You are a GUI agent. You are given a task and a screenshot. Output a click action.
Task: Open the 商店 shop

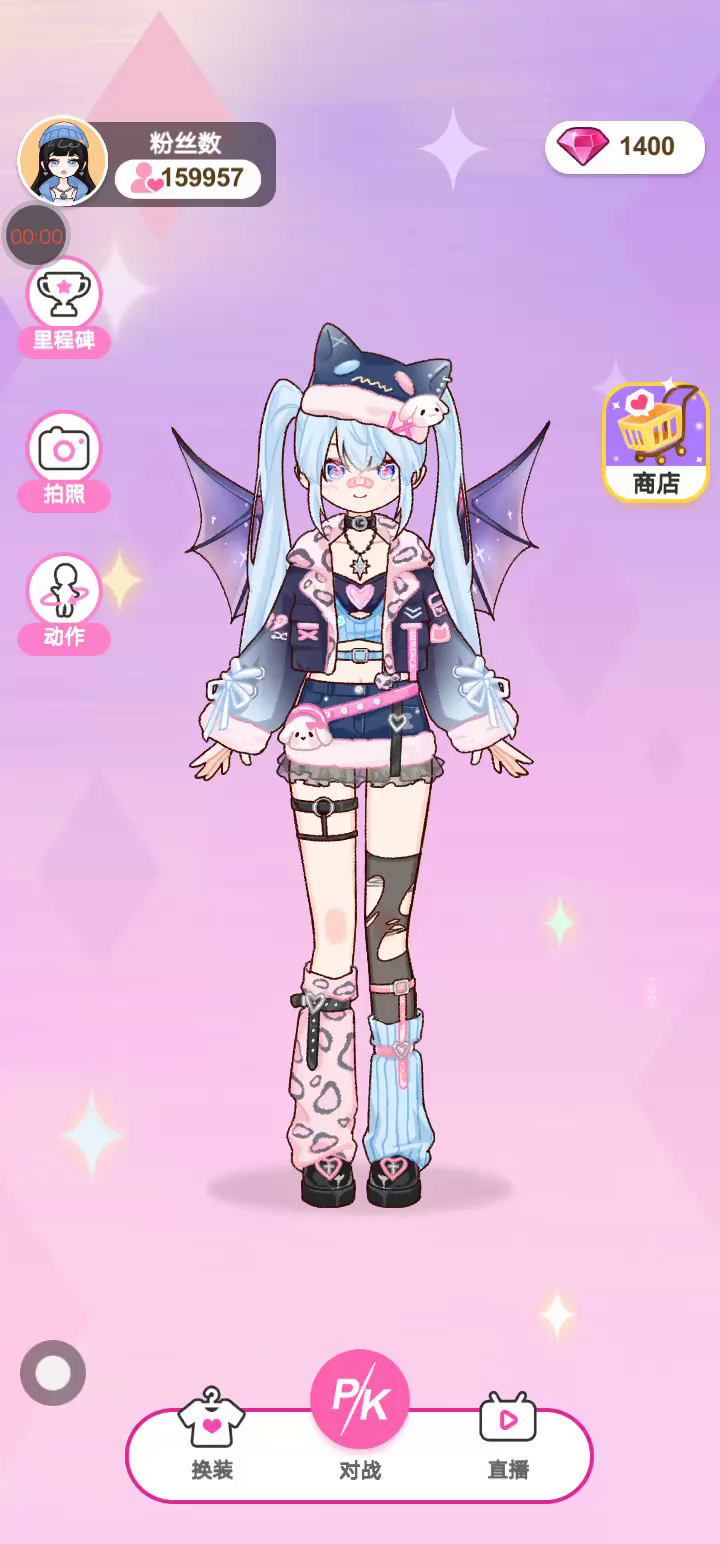coord(656,442)
